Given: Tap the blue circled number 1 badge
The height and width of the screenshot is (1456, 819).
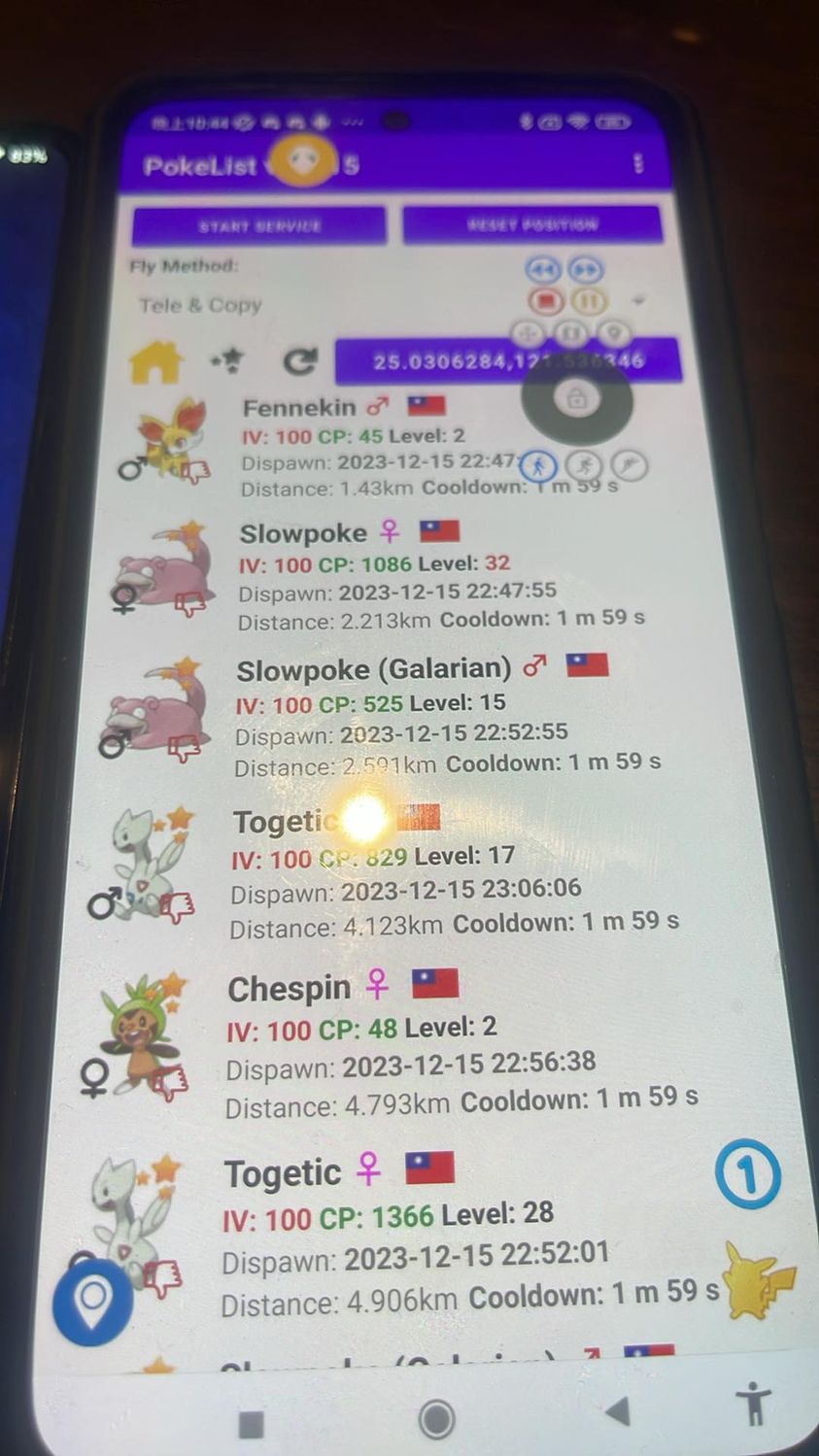Looking at the screenshot, I should pyautogui.click(x=747, y=1174).
